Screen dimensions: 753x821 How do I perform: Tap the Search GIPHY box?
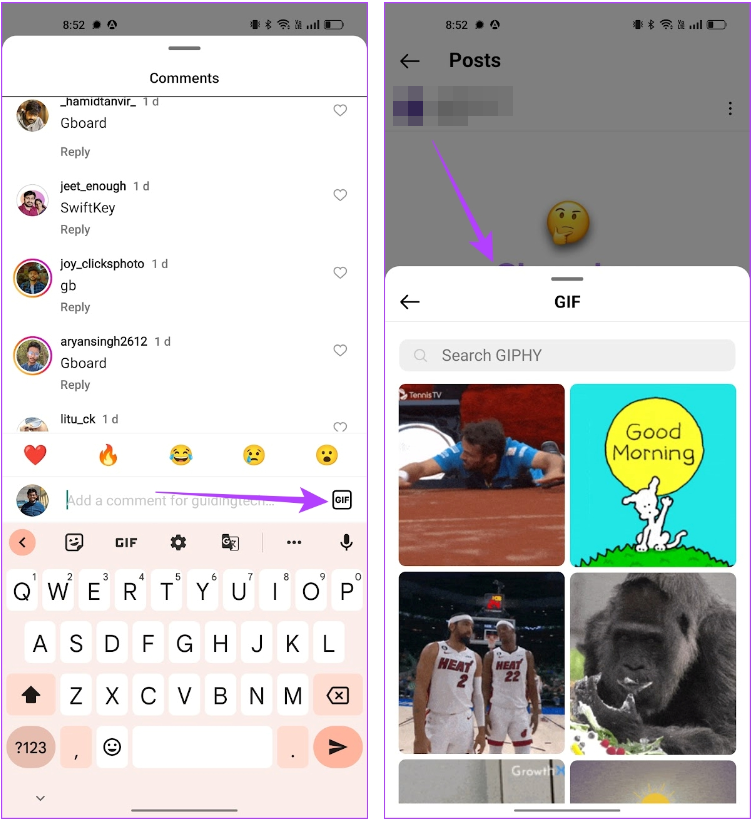click(567, 355)
